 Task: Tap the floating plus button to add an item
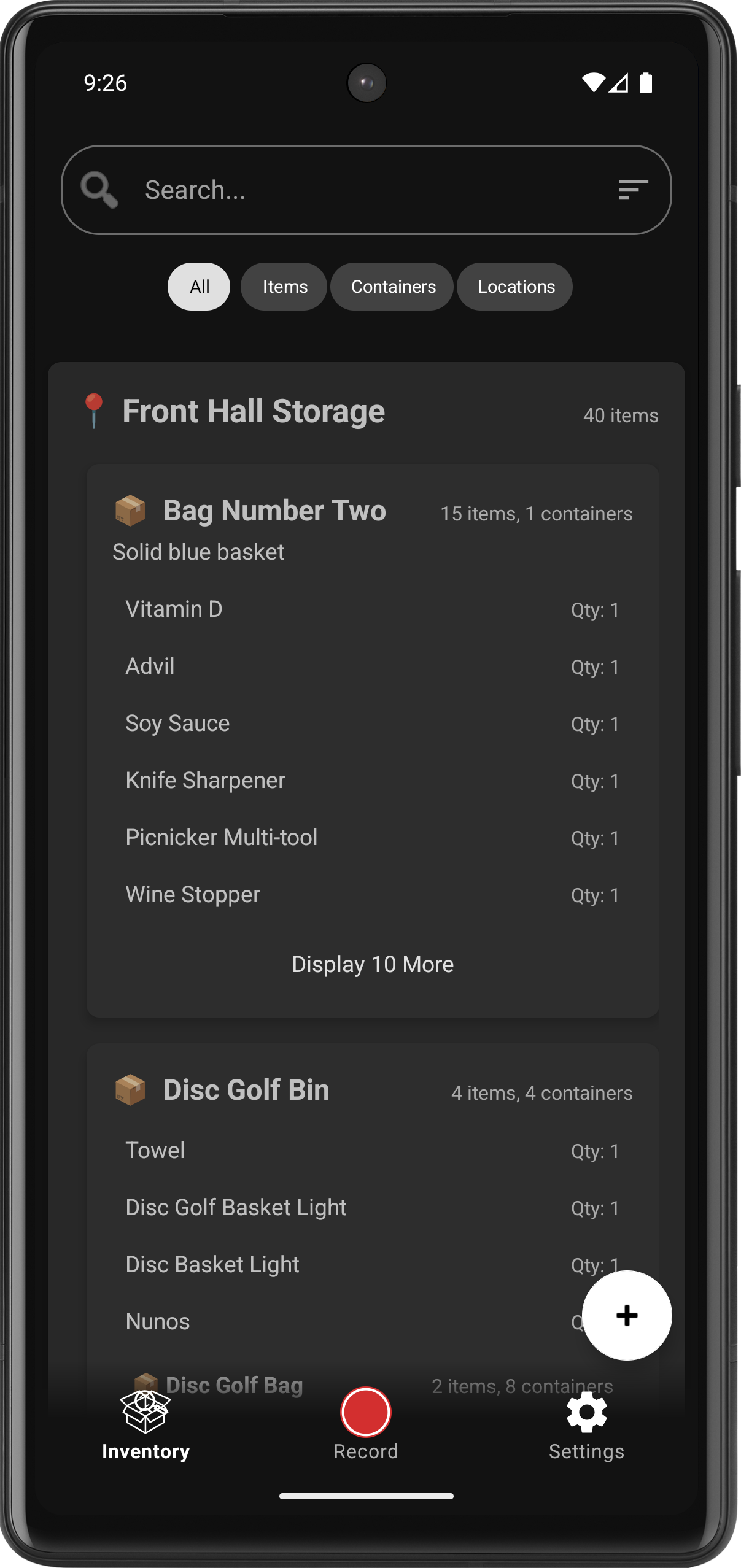coord(626,1315)
